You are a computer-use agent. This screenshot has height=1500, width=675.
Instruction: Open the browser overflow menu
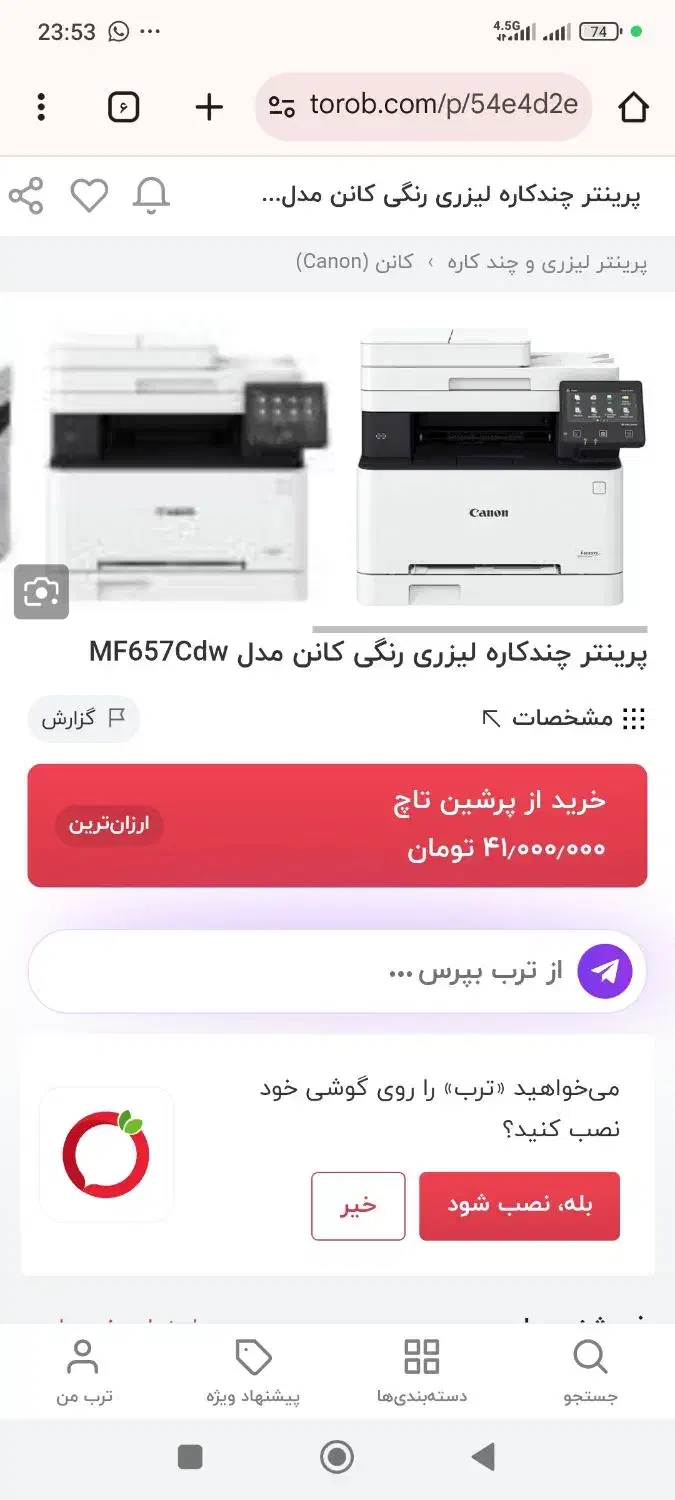[41, 107]
